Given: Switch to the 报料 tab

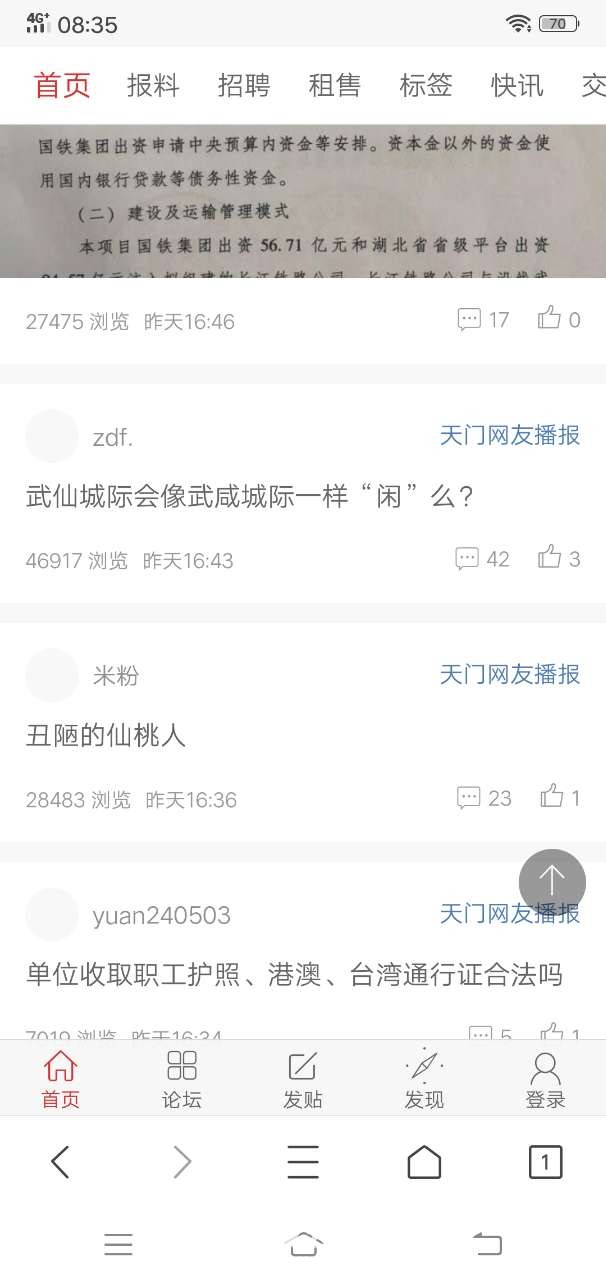Looking at the screenshot, I should click(153, 86).
